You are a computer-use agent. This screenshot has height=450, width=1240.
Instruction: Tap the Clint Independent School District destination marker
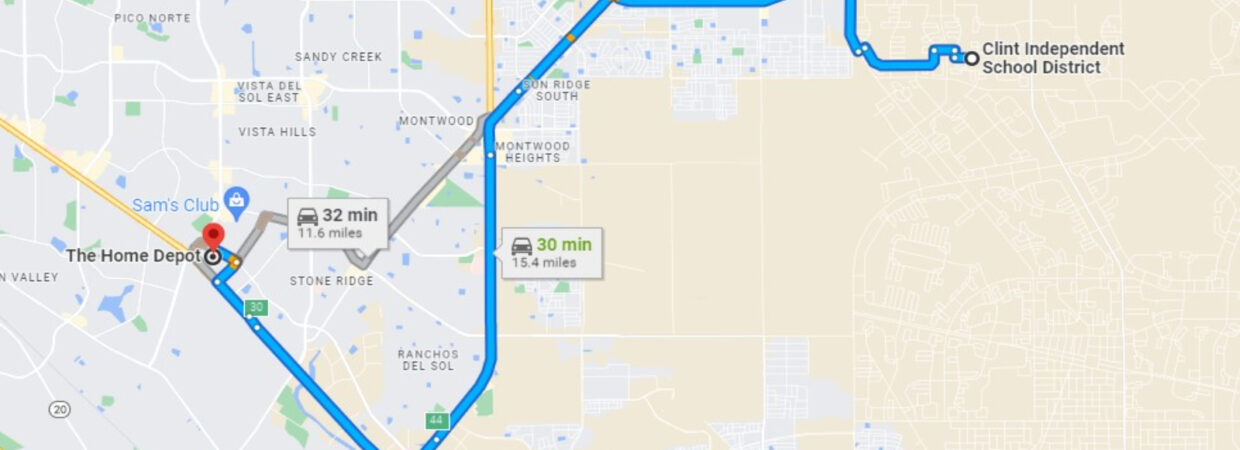click(971, 58)
